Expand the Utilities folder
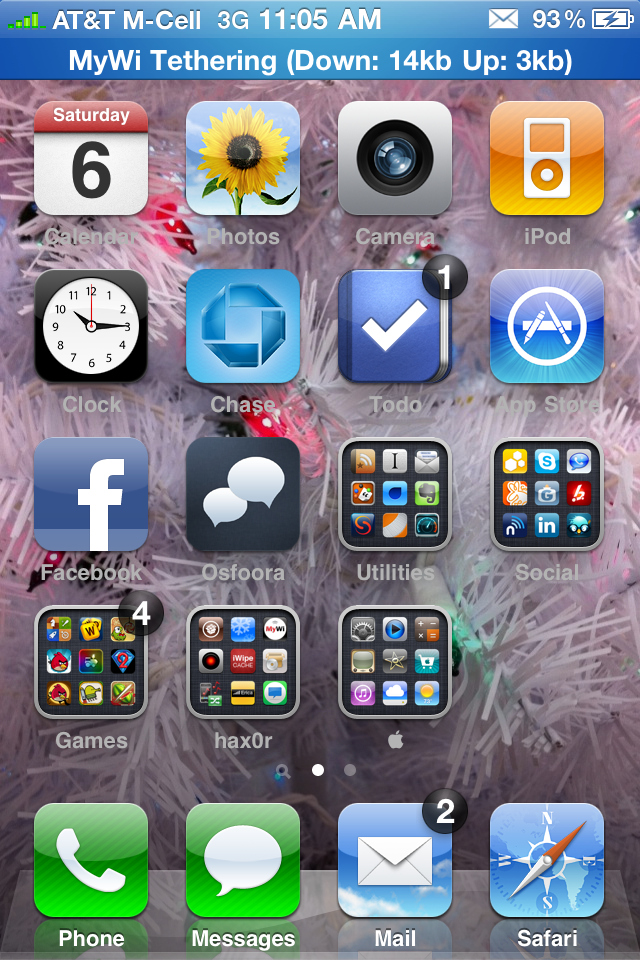The image size is (640, 960). [395, 494]
